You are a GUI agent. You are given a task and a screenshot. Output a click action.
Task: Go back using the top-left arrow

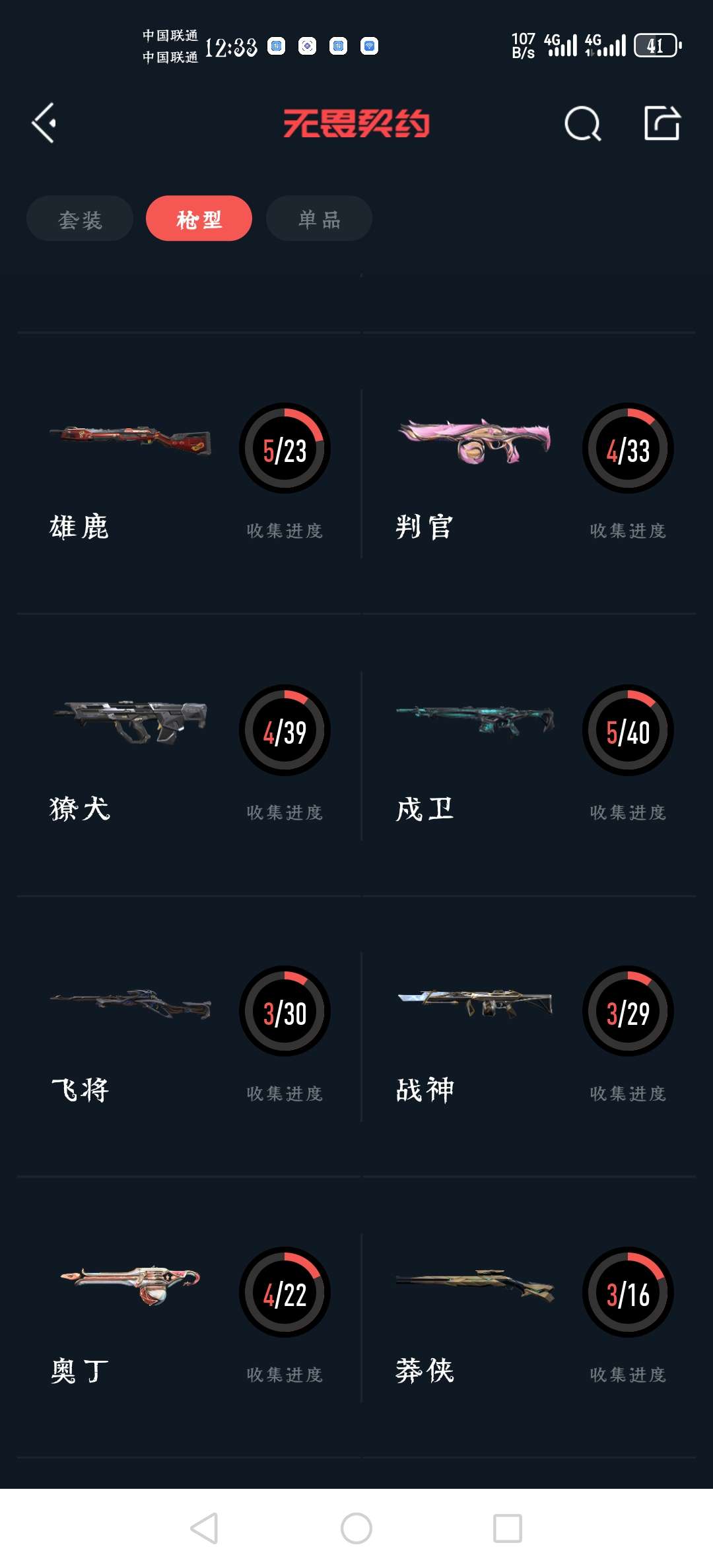[44, 123]
